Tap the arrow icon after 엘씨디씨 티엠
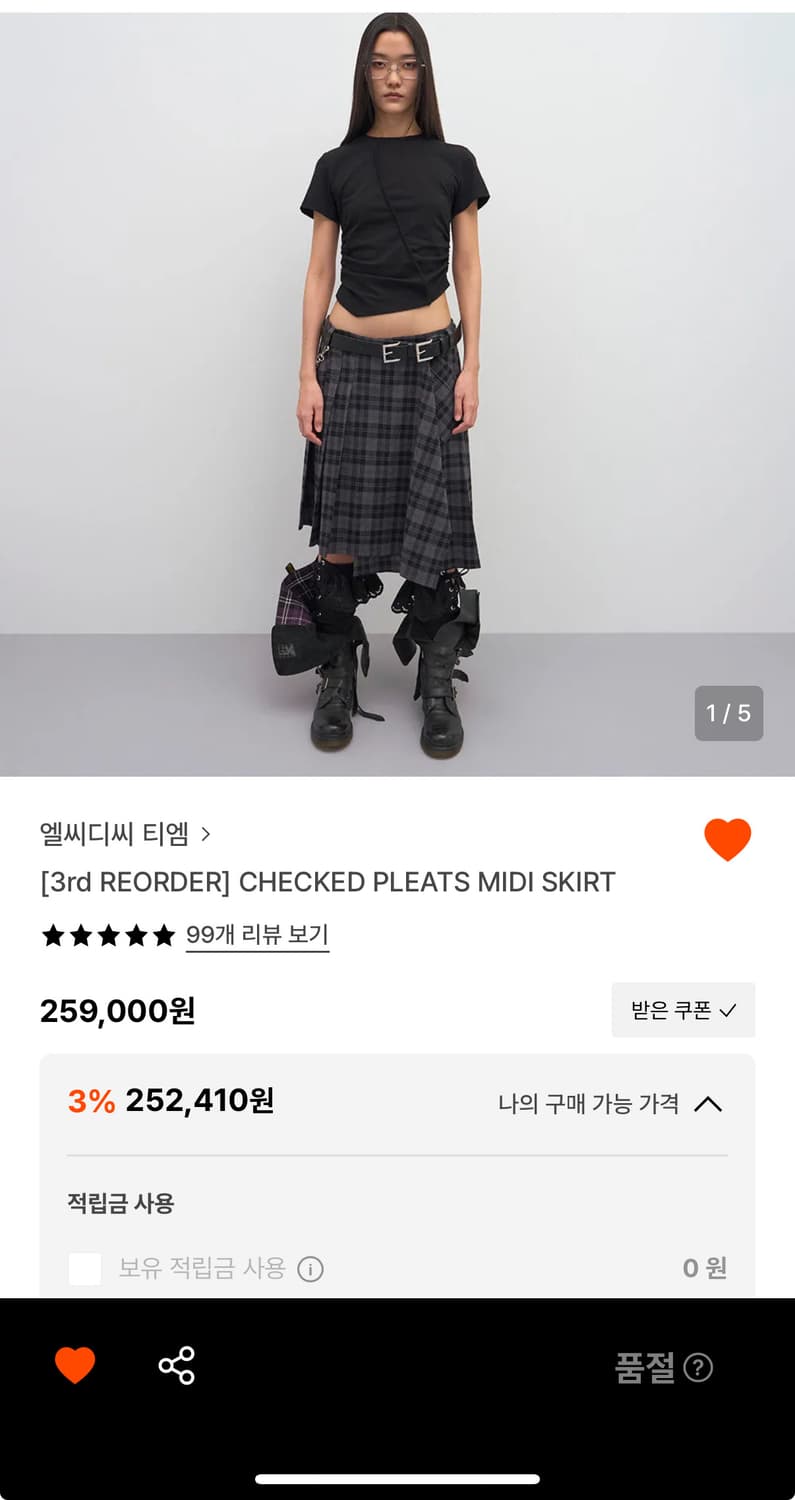795x1500 pixels. point(207,835)
